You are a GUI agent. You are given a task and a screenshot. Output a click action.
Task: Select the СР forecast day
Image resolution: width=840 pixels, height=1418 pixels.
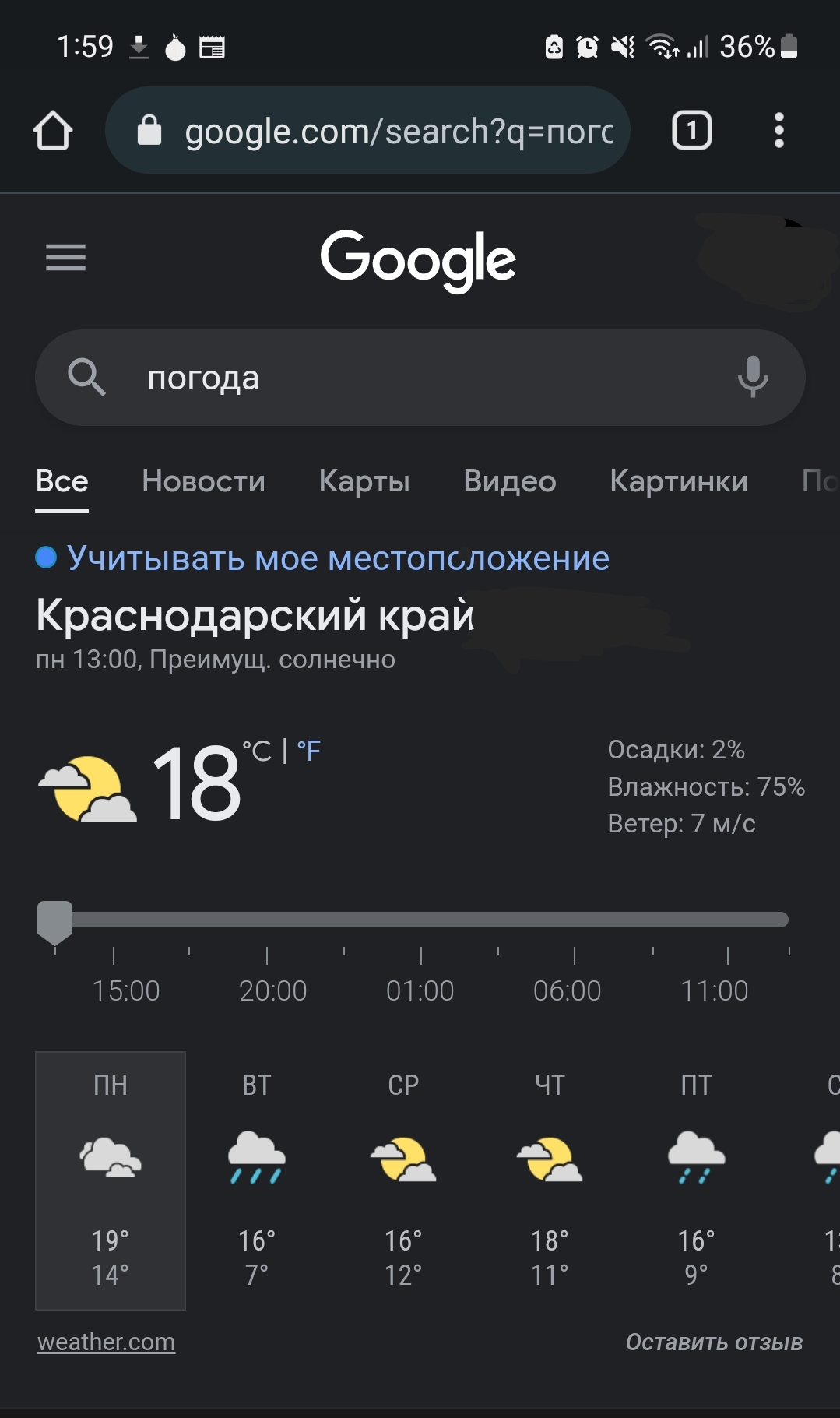pos(403,1180)
